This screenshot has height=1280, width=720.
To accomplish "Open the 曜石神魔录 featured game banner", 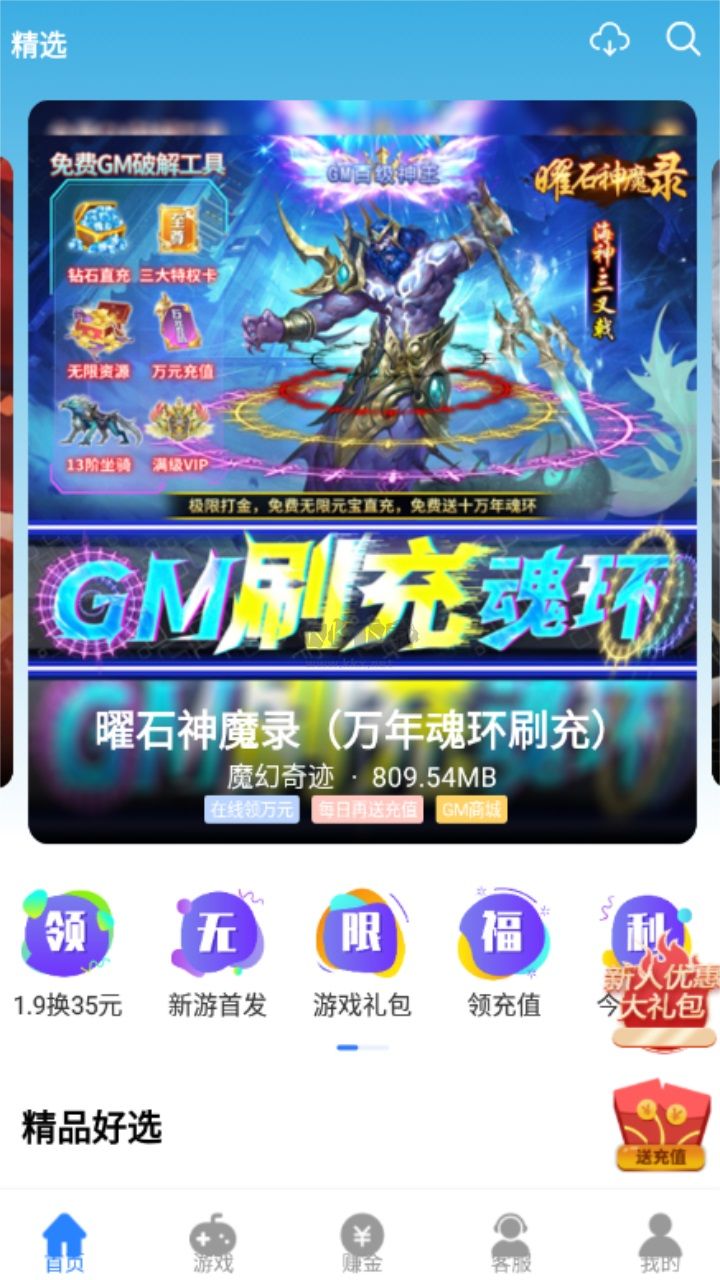I will (x=362, y=470).
